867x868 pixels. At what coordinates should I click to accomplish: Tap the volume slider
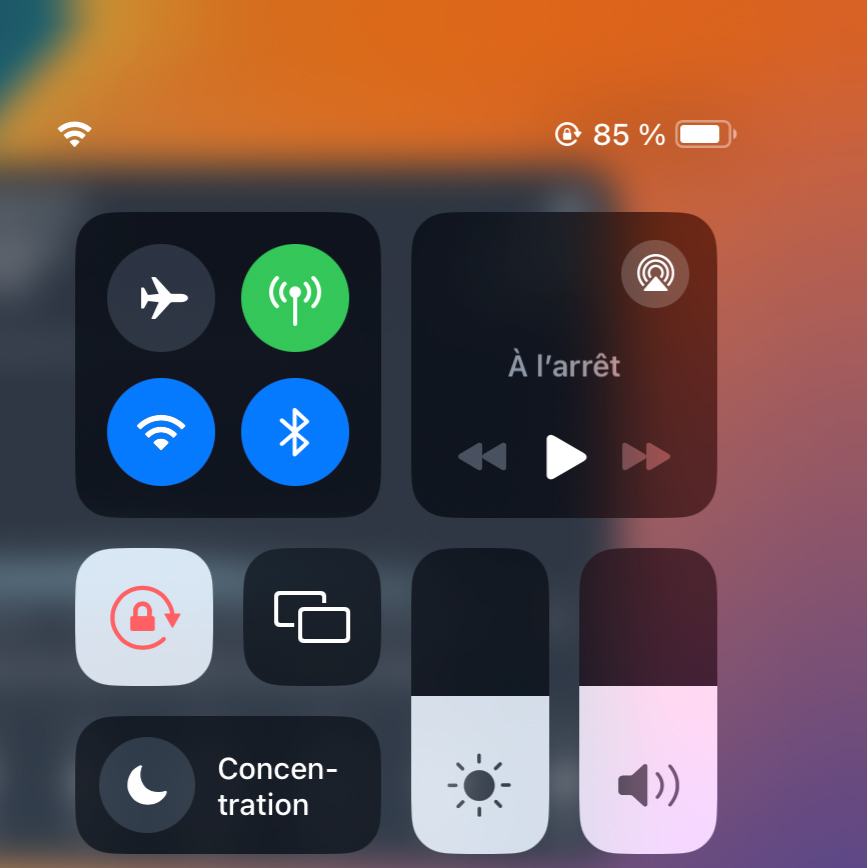click(648, 700)
